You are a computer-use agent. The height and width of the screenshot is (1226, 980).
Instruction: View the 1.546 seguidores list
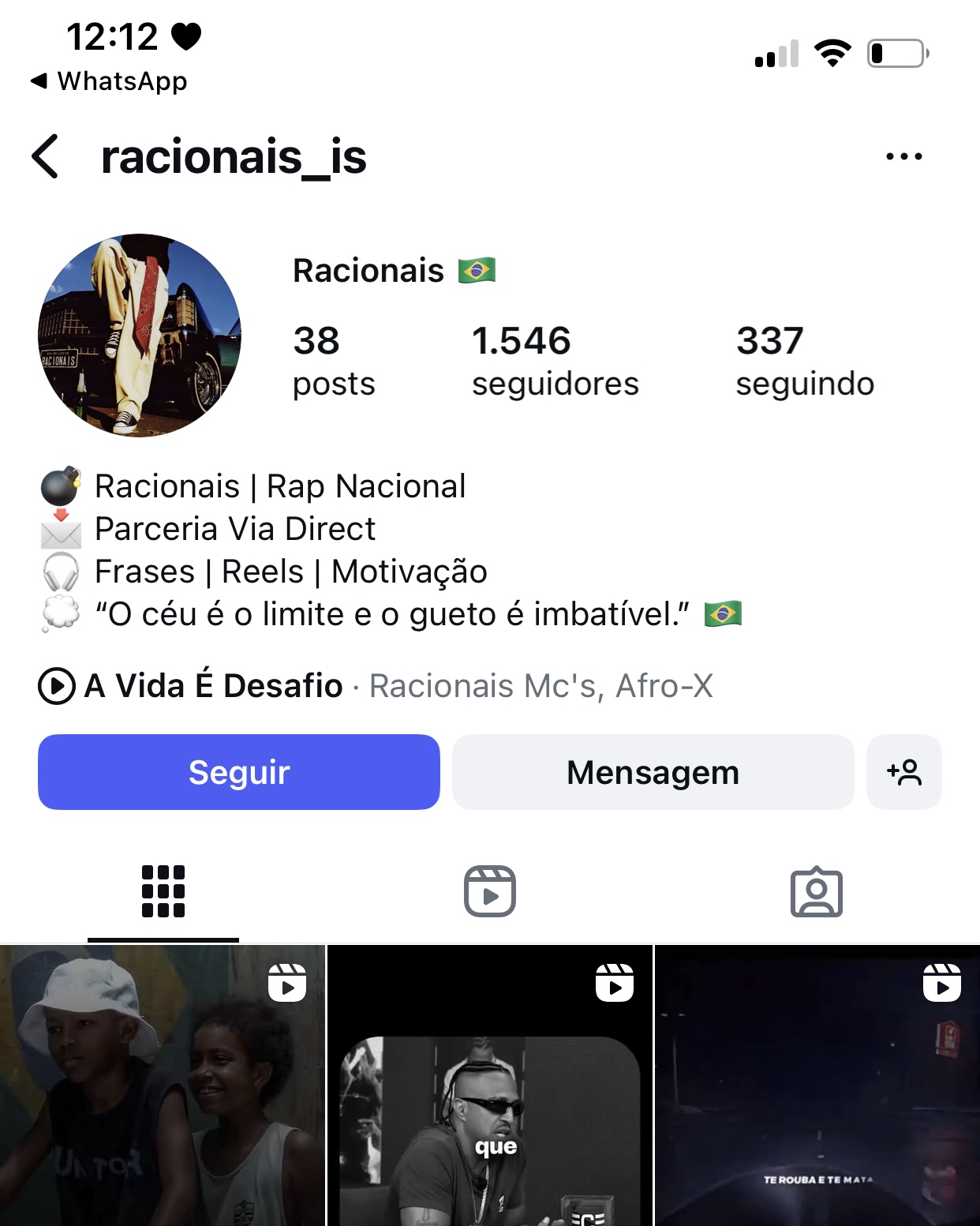coord(555,362)
